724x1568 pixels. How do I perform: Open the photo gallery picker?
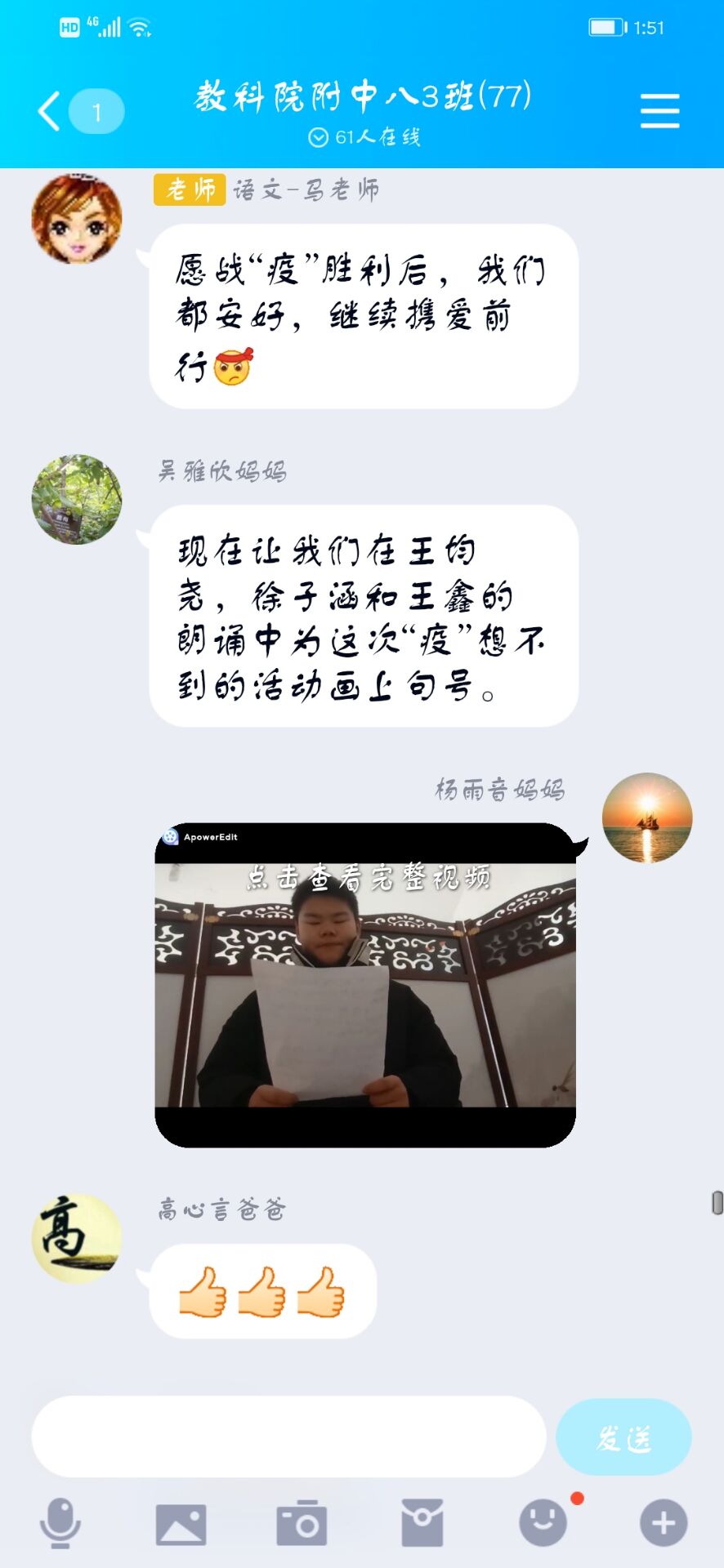pos(181,1524)
